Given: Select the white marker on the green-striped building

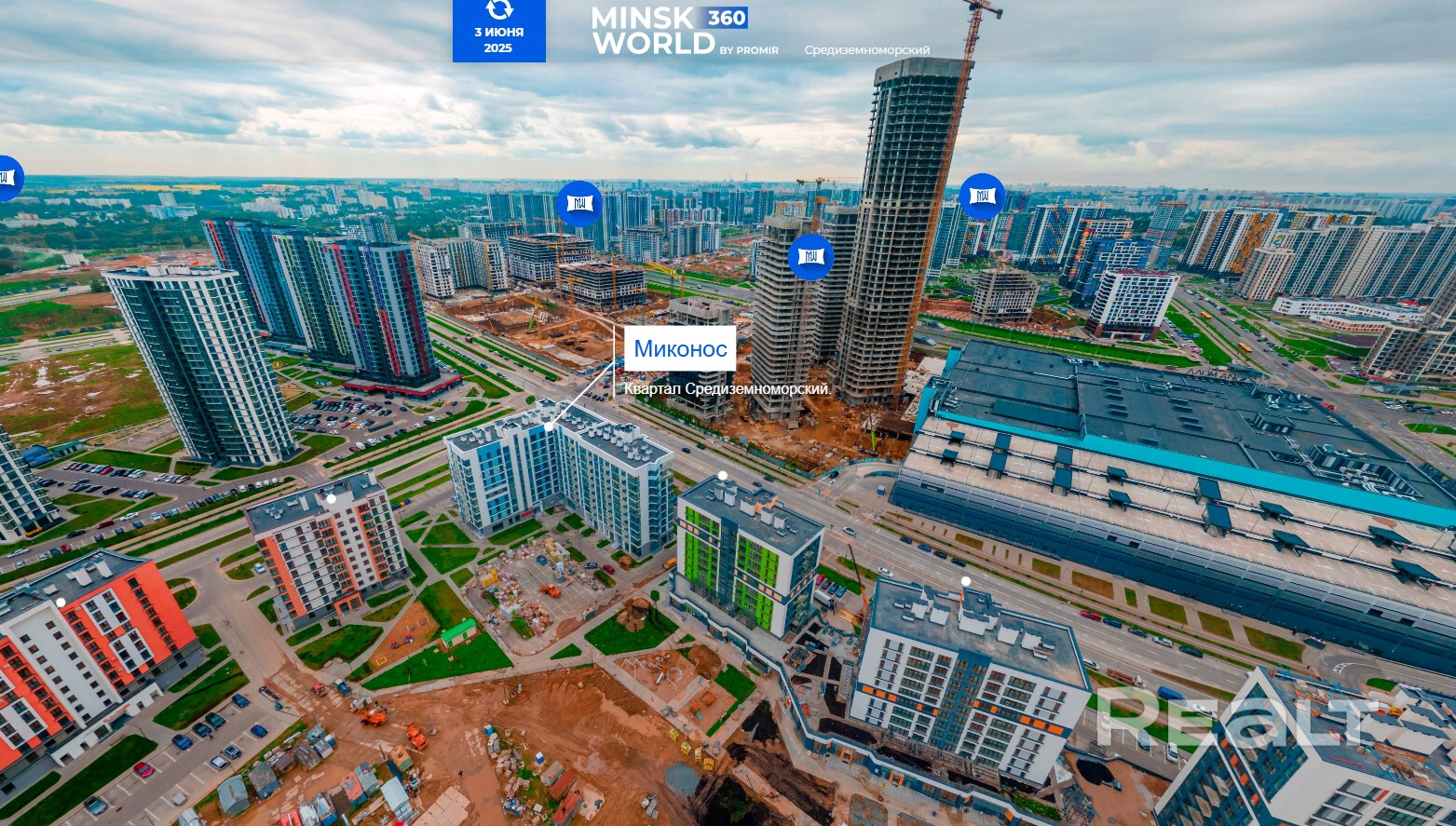Looking at the screenshot, I should click(723, 476).
